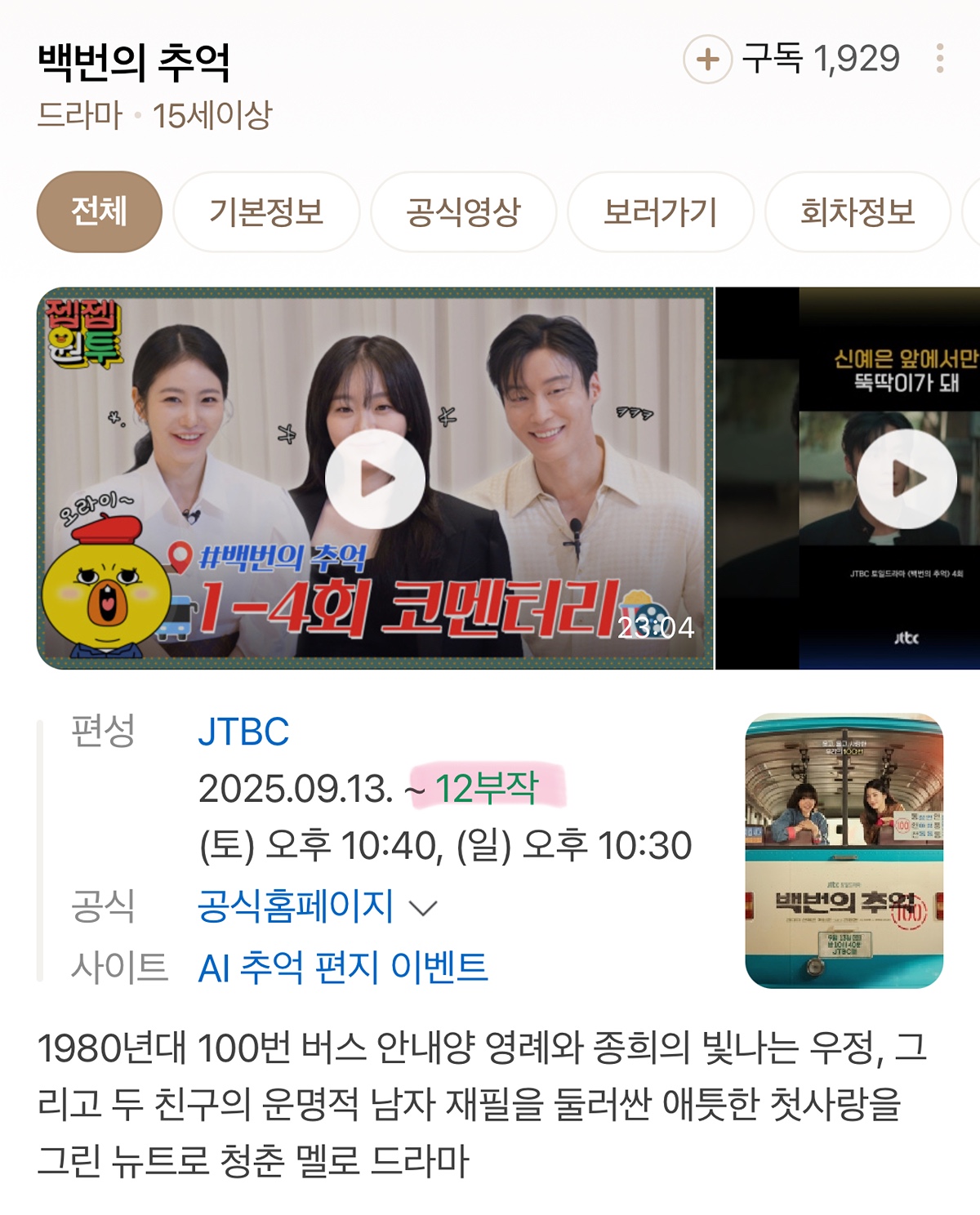Switch to the 기본정보 tab
This screenshot has width=980, height=1215.
click(x=266, y=212)
